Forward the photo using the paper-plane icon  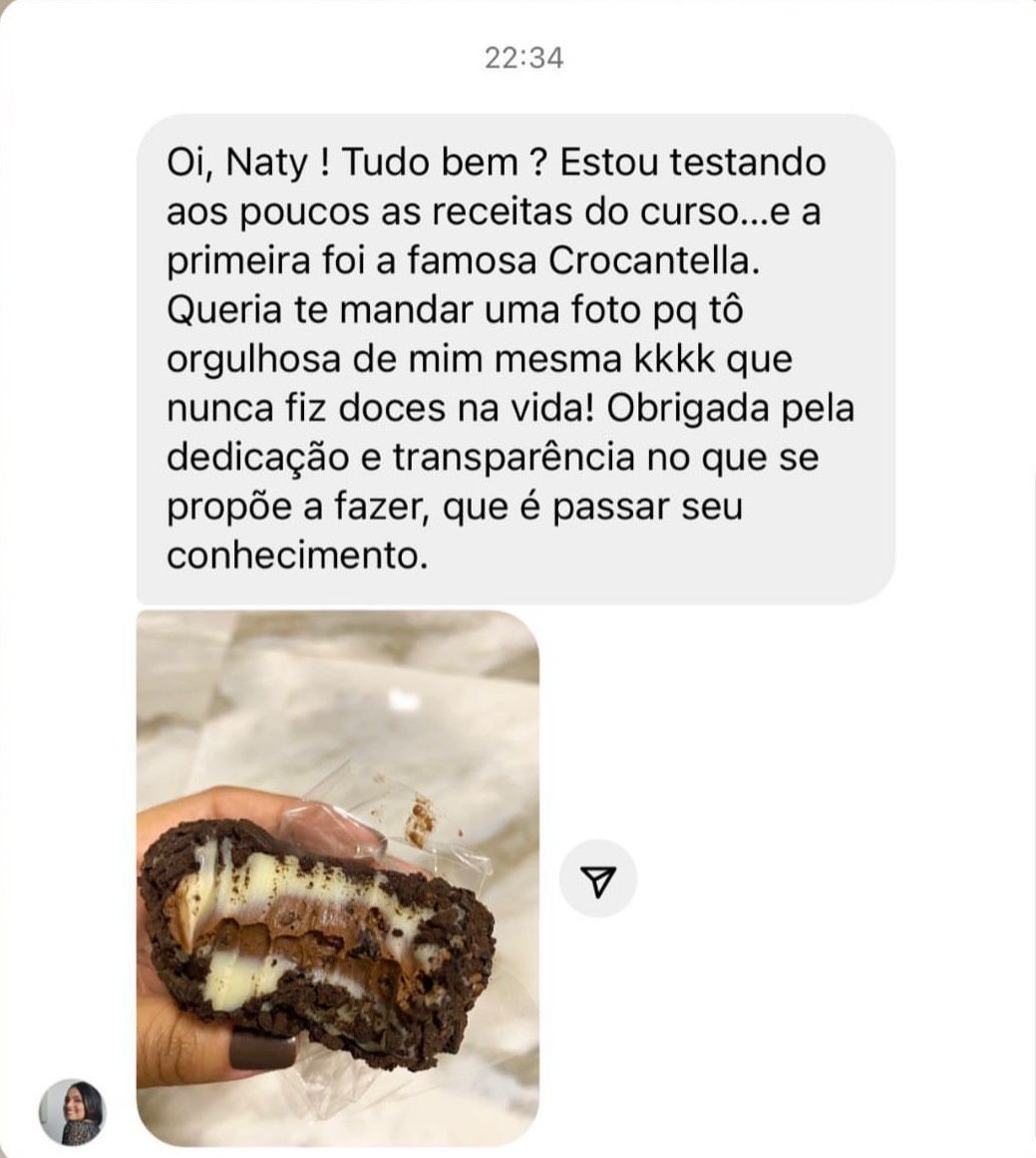coord(597,879)
